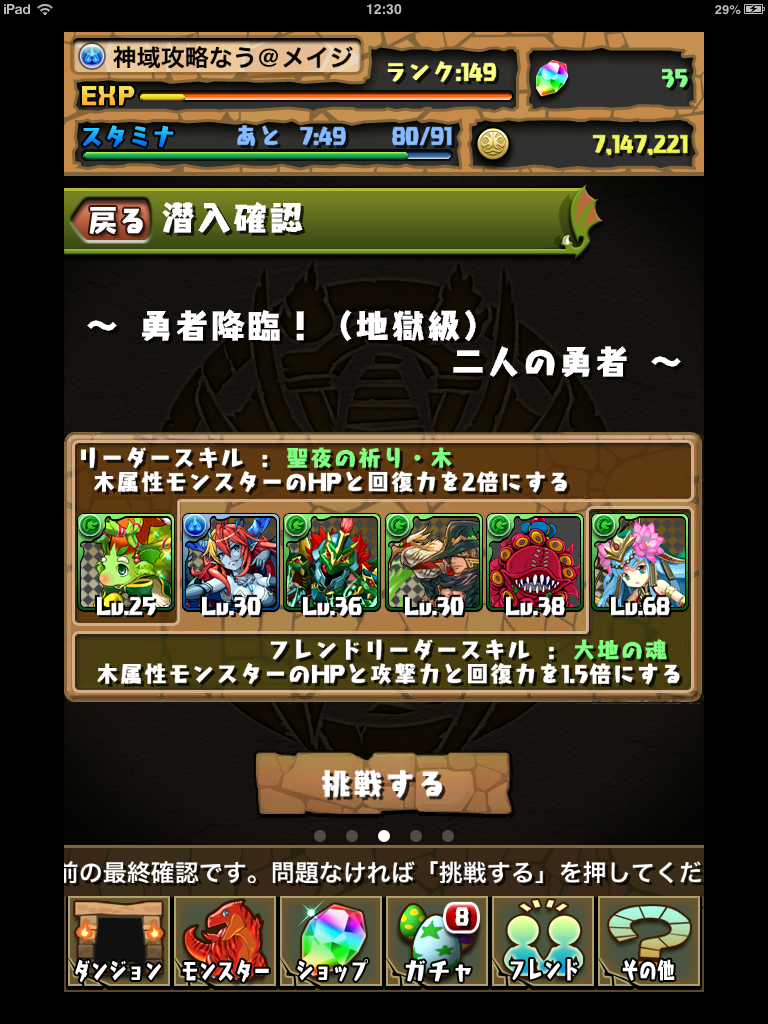Select the Lv.38 red plant monster
This screenshot has height=1024, width=768.
click(x=534, y=562)
